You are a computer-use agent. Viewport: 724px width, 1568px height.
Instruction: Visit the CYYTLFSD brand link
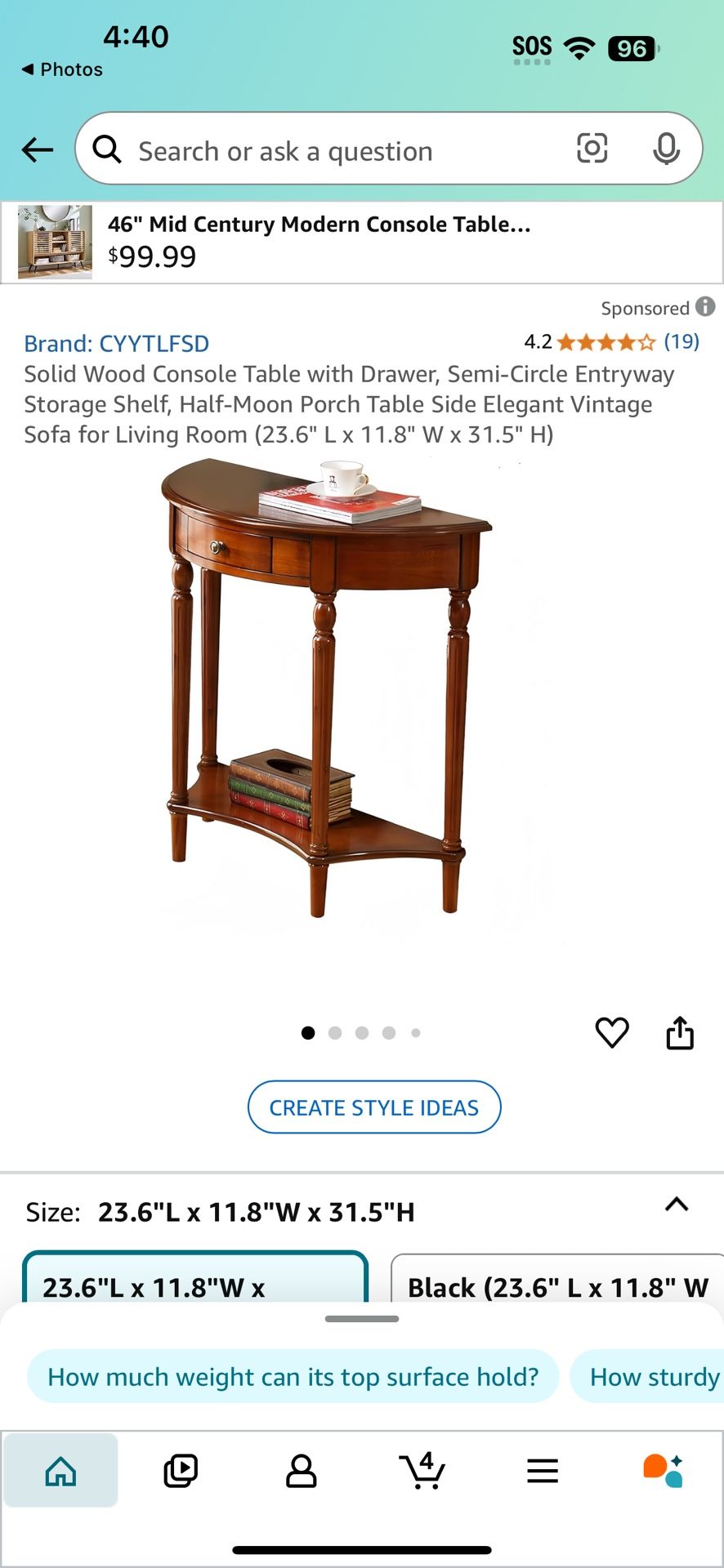pyautogui.click(x=117, y=343)
